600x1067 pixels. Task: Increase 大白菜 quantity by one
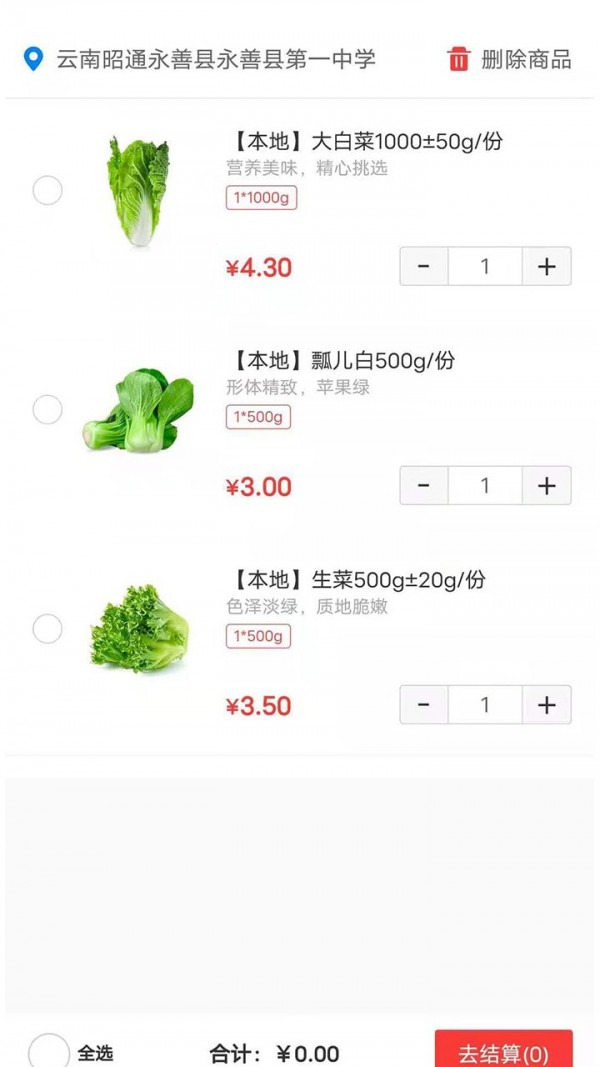pos(546,266)
